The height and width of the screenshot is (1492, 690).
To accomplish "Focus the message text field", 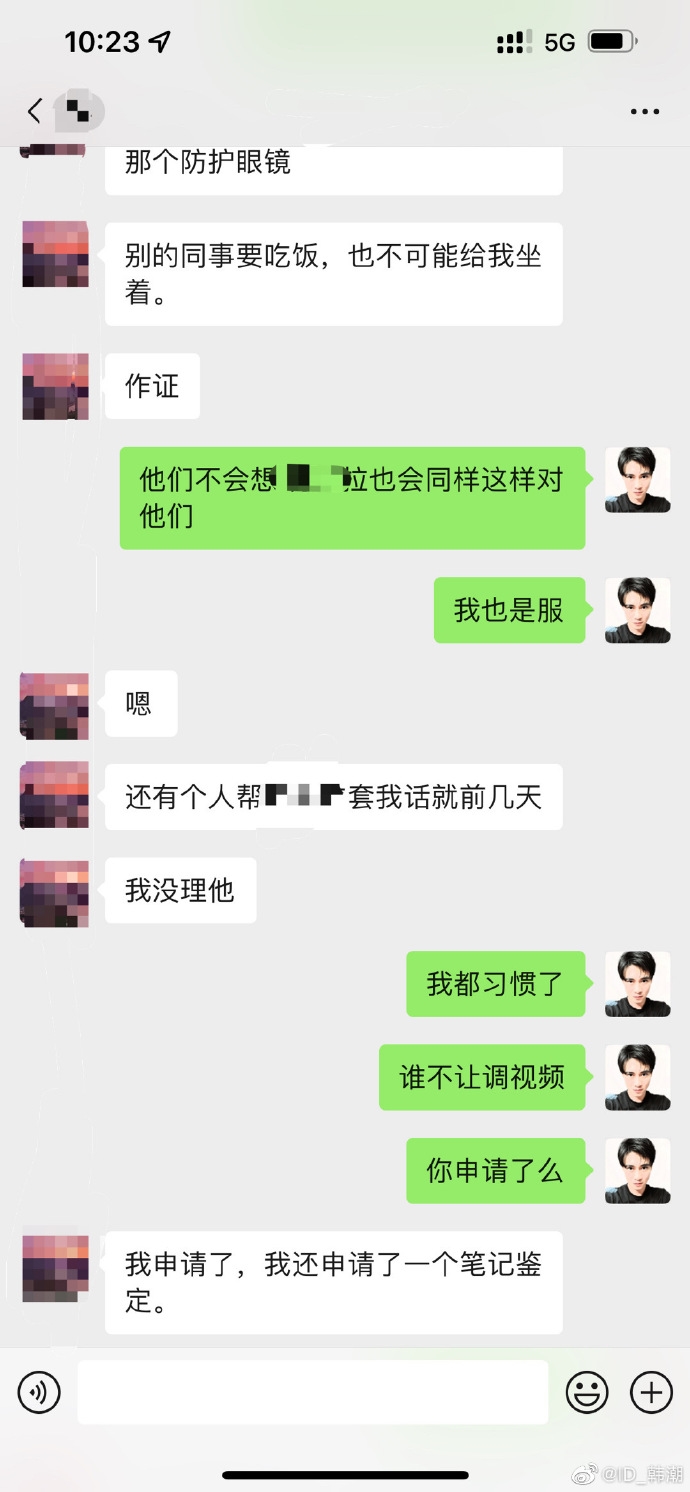I will tap(312, 1392).
